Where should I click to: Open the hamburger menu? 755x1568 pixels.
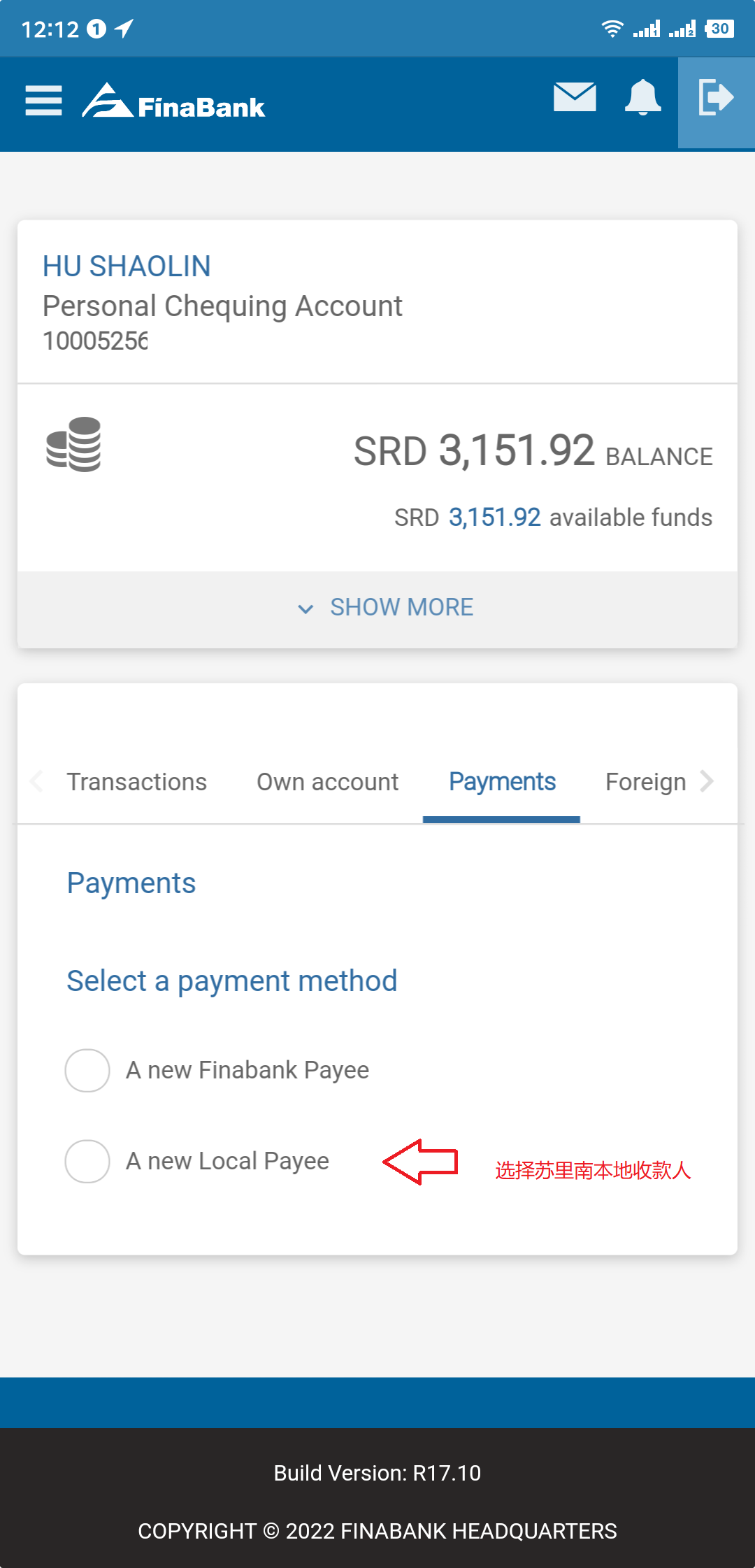click(43, 101)
